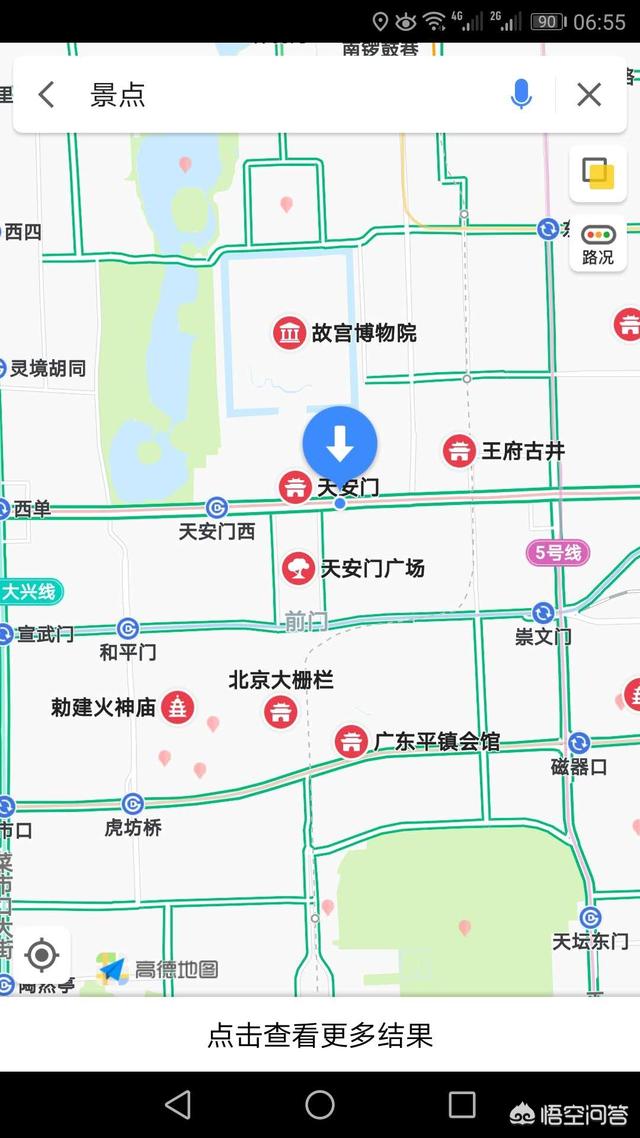The height and width of the screenshot is (1138, 640).
Task: Select the 勅建火神庙 map marker
Action: (178, 708)
